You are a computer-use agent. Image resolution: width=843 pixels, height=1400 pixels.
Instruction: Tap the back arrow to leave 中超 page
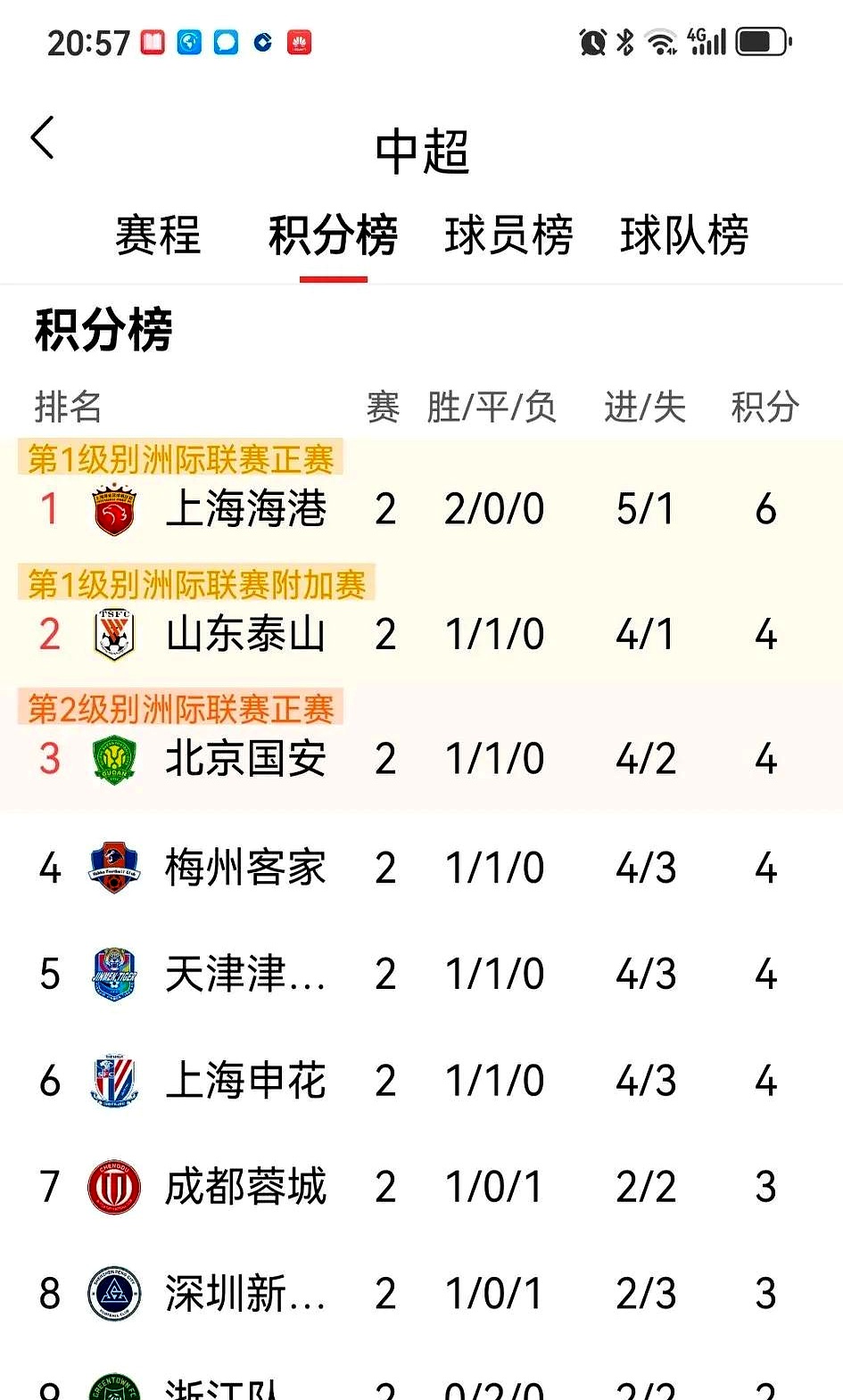click(x=42, y=138)
